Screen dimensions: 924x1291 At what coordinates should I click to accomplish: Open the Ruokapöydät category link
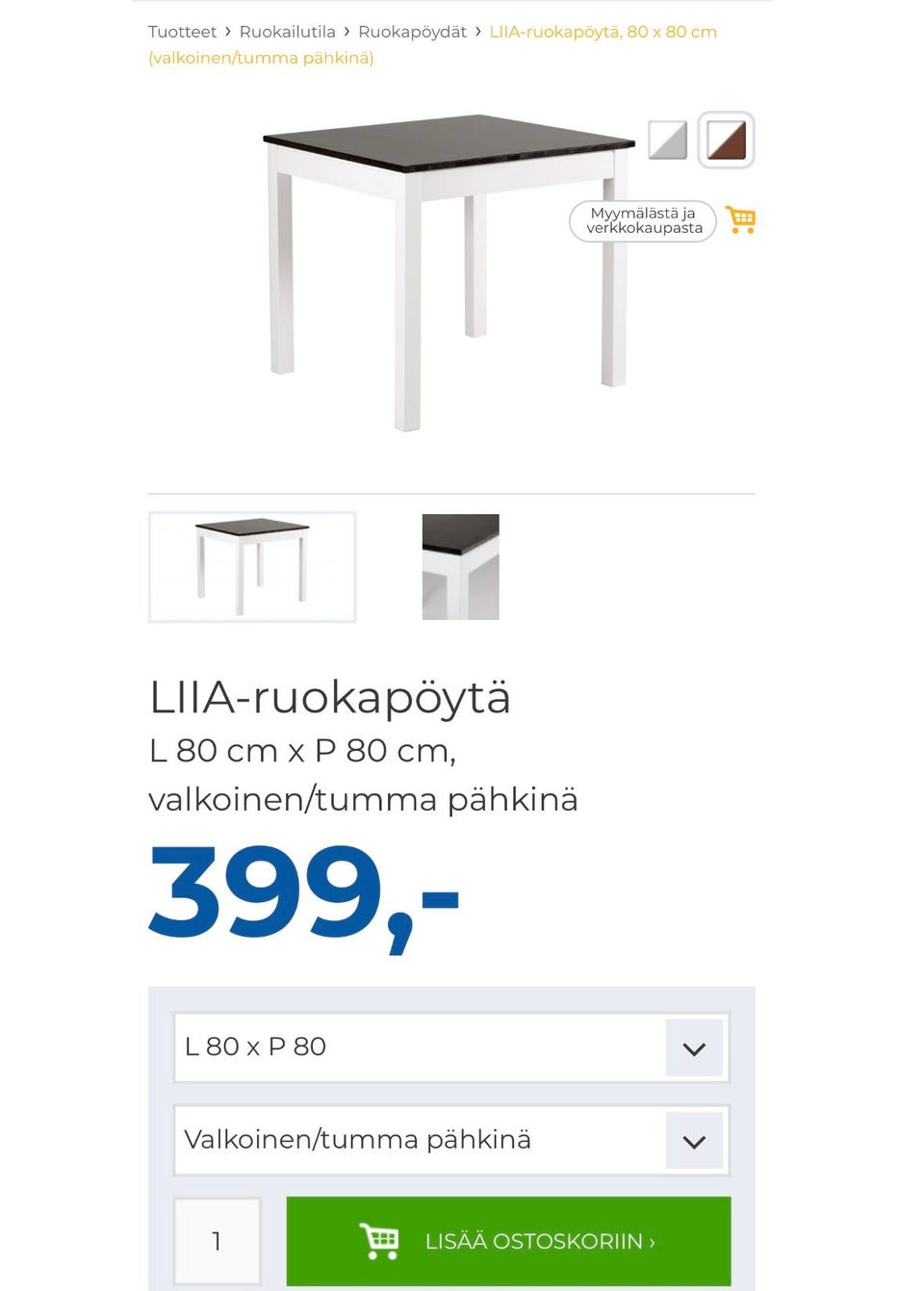[415, 32]
